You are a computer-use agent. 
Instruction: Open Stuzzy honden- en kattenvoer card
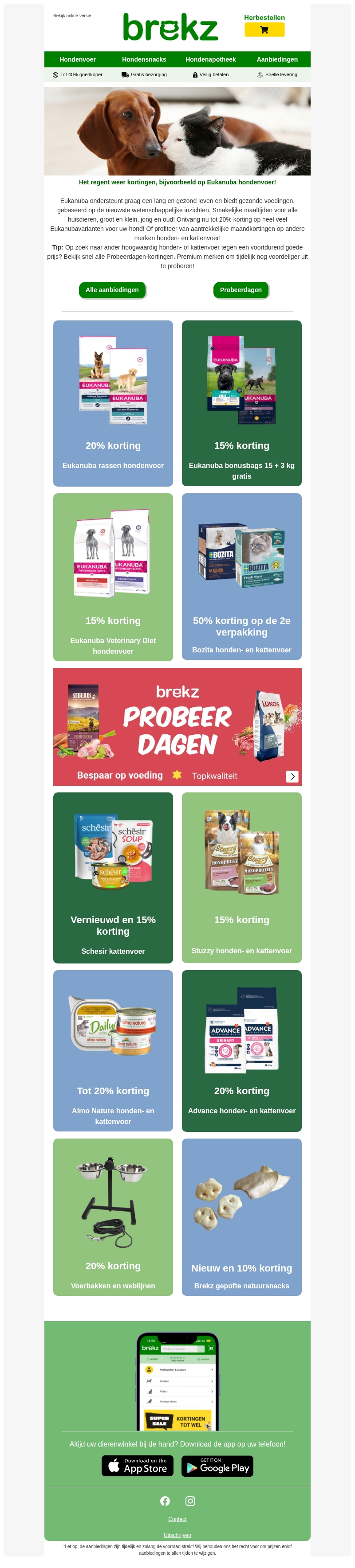(x=241, y=878)
